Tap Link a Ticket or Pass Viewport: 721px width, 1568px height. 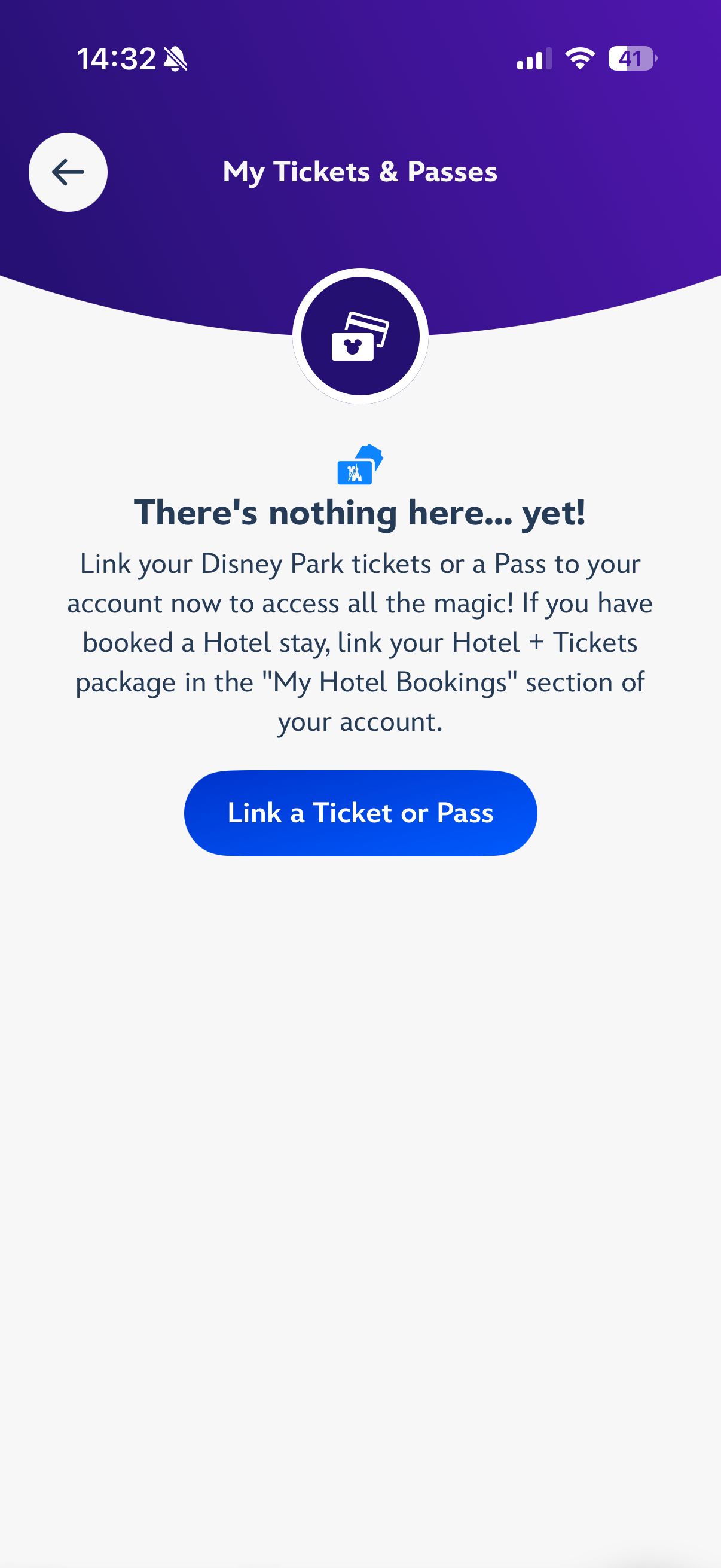coord(360,813)
